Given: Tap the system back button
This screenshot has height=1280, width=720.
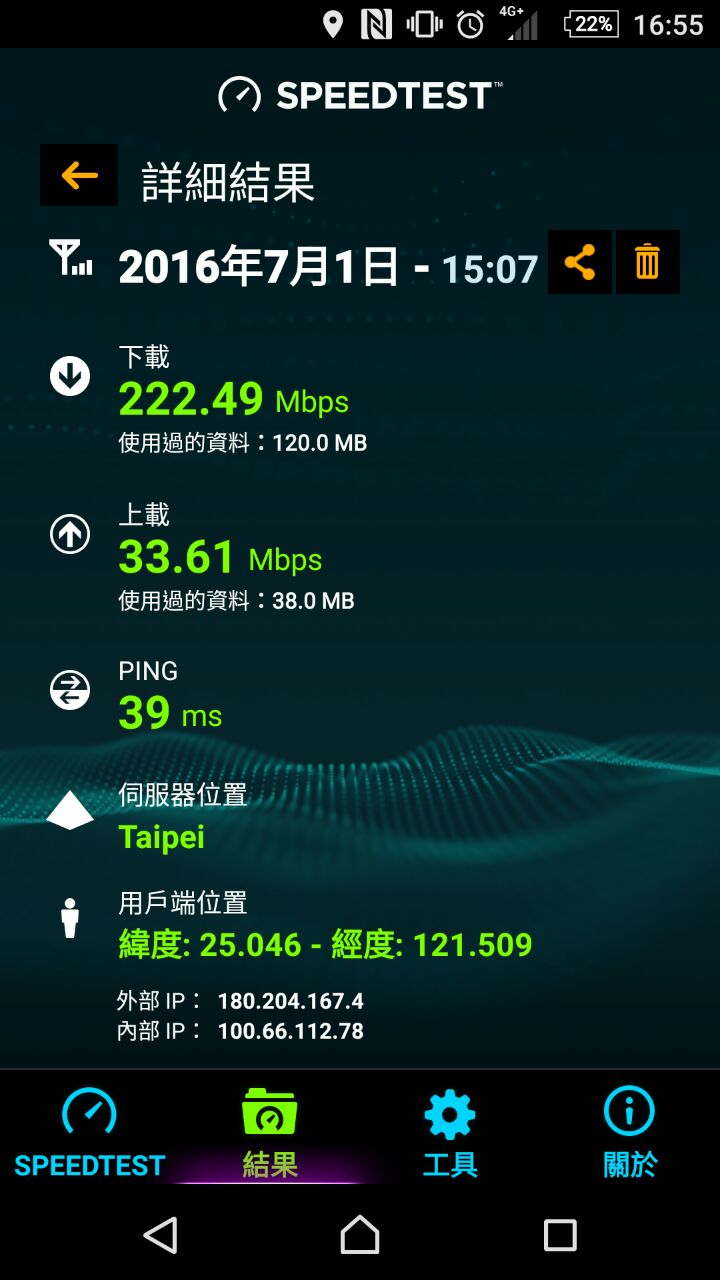Looking at the screenshot, I should (161, 1235).
